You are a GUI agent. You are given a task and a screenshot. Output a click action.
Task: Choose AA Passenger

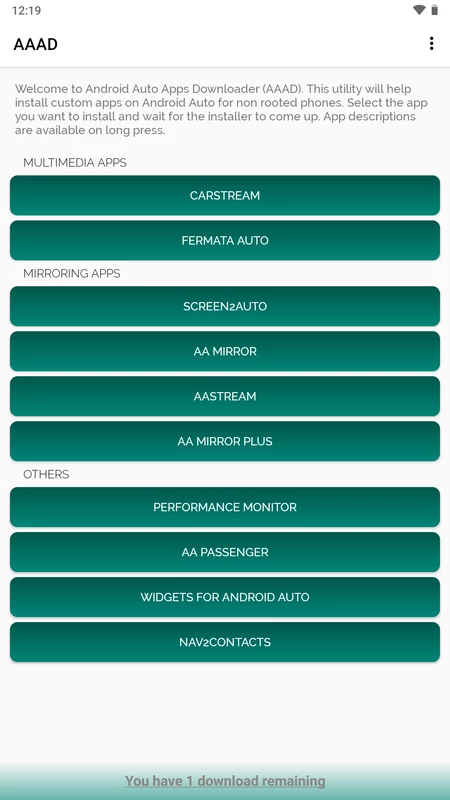pos(225,552)
